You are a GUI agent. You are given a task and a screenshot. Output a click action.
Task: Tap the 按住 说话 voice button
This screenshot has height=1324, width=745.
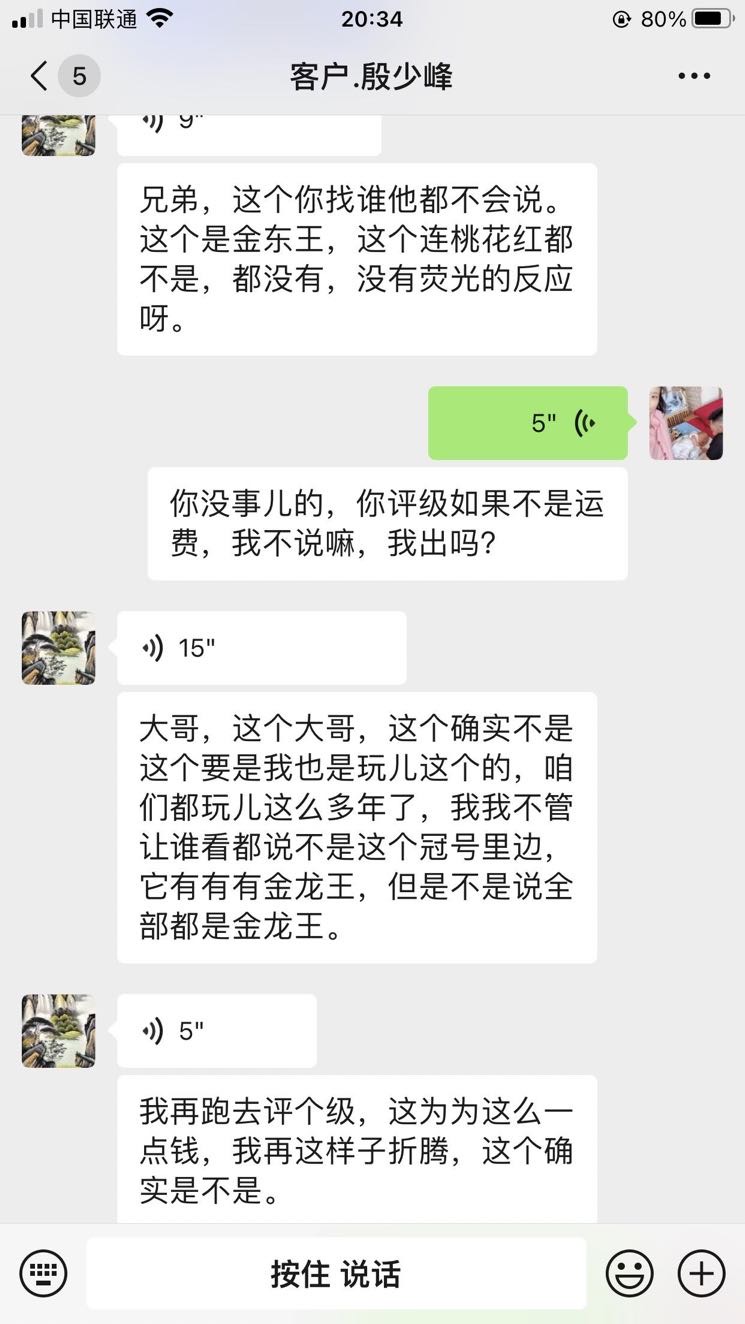coord(335,1273)
